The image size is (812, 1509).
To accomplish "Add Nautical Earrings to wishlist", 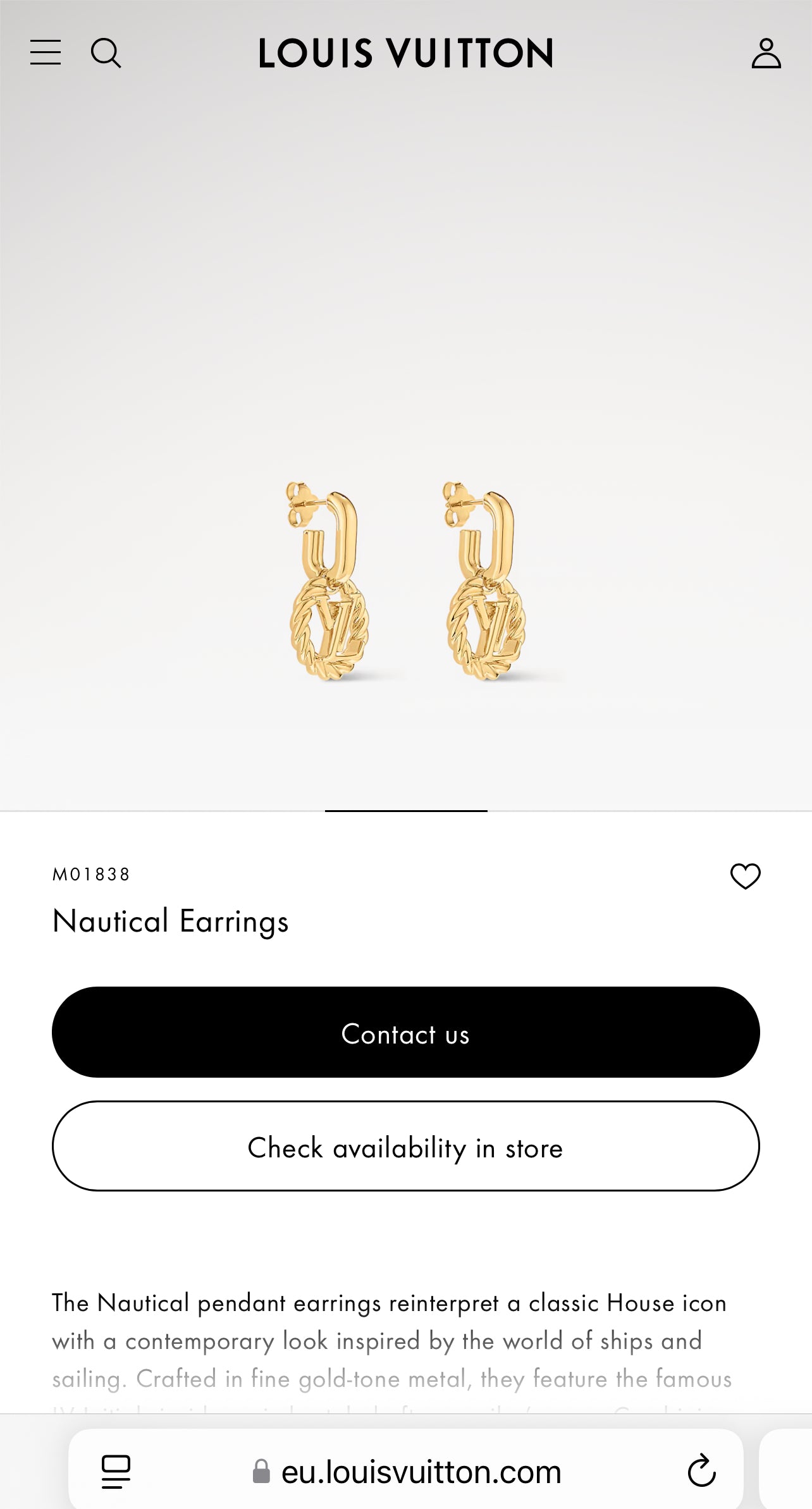I will click(x=745, y=876).
